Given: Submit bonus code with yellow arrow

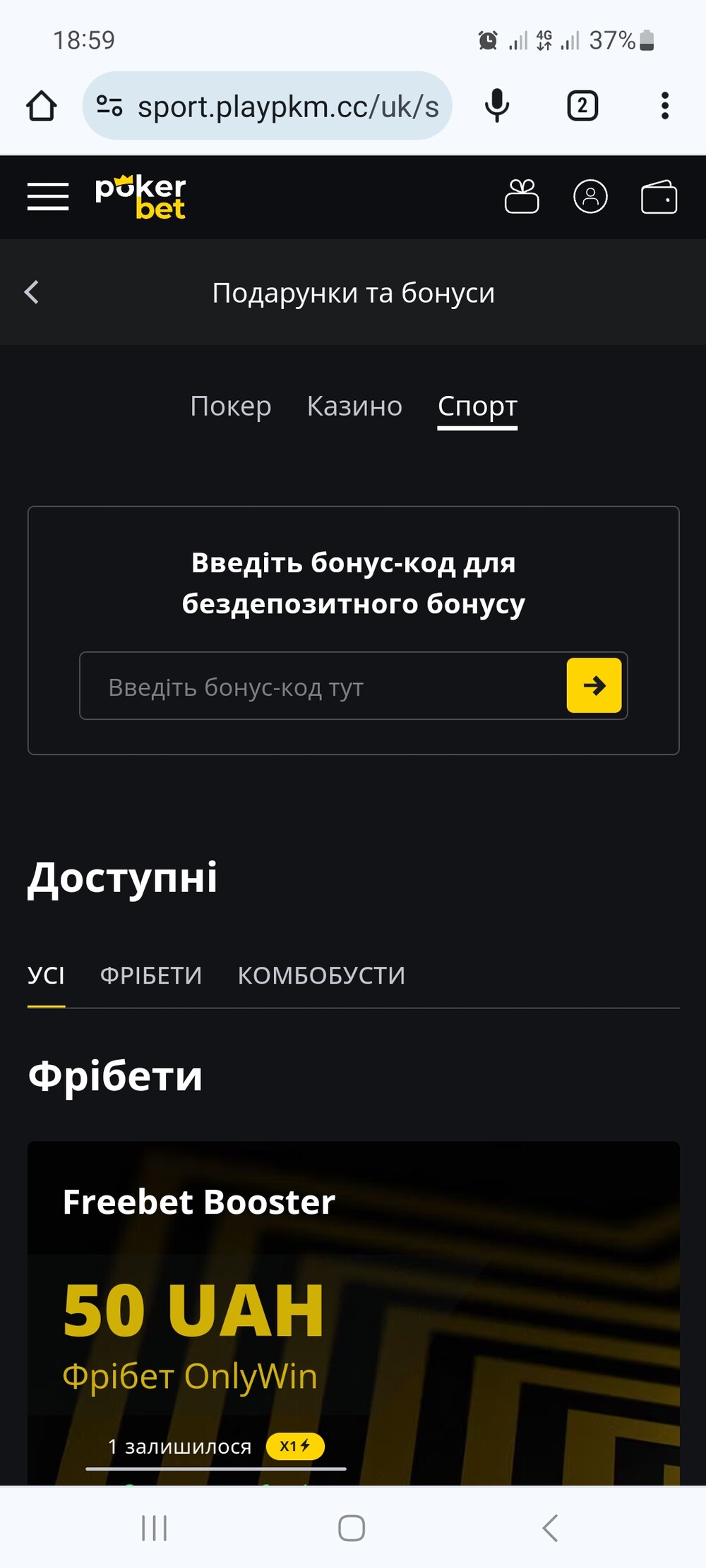Looking at the screenshot, I should coord(594,685).
